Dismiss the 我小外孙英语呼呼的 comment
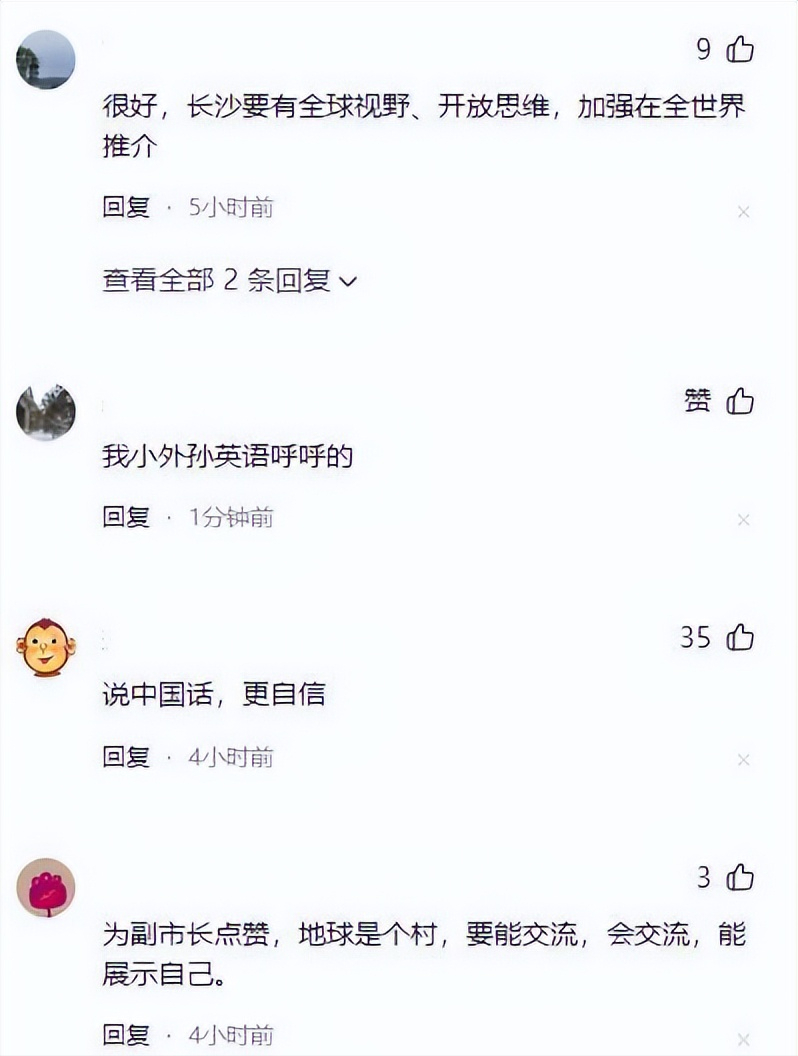 point(743,520)
